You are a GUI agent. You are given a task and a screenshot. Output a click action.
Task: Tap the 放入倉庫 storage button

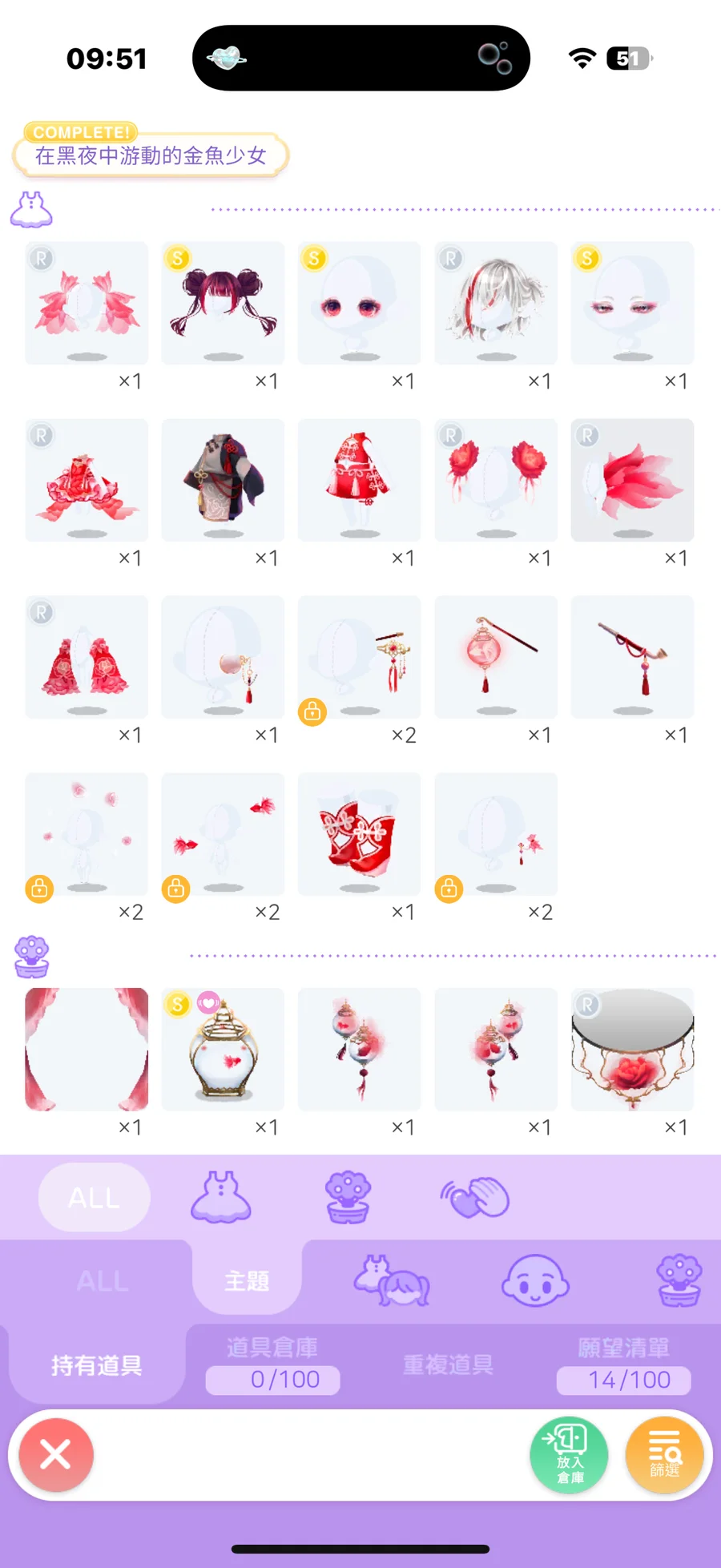[569, 1455]
